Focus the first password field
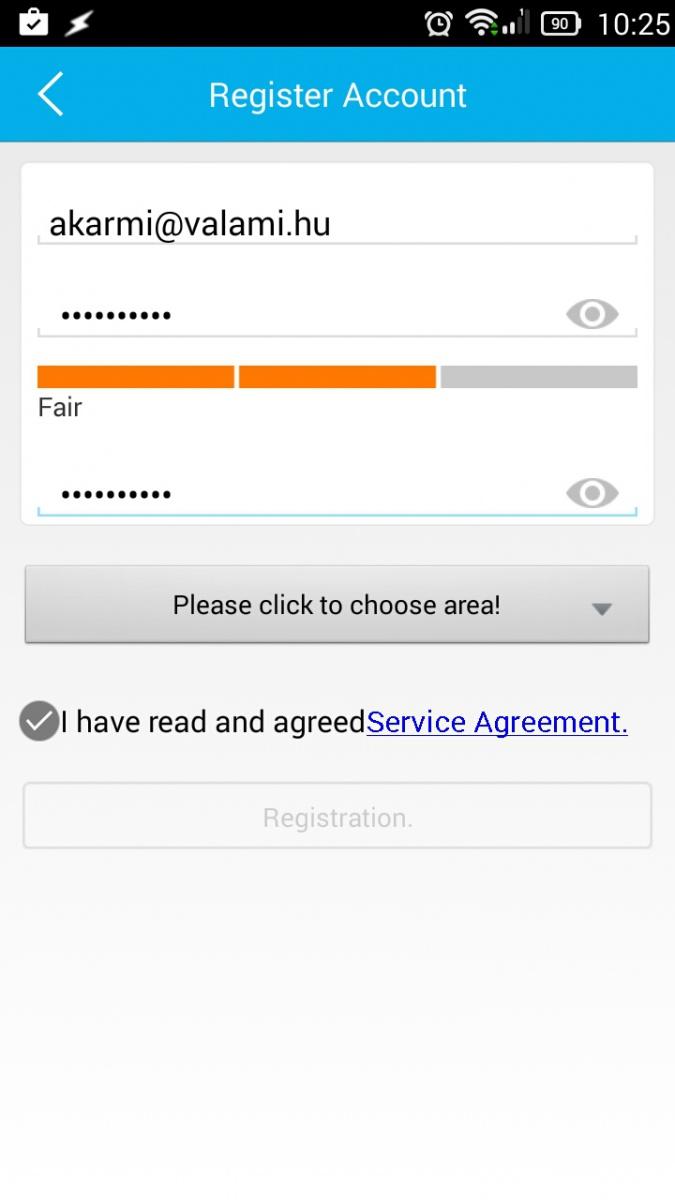Image resolution: width=675 pixels, height=1200 pixels. point(300,315)
